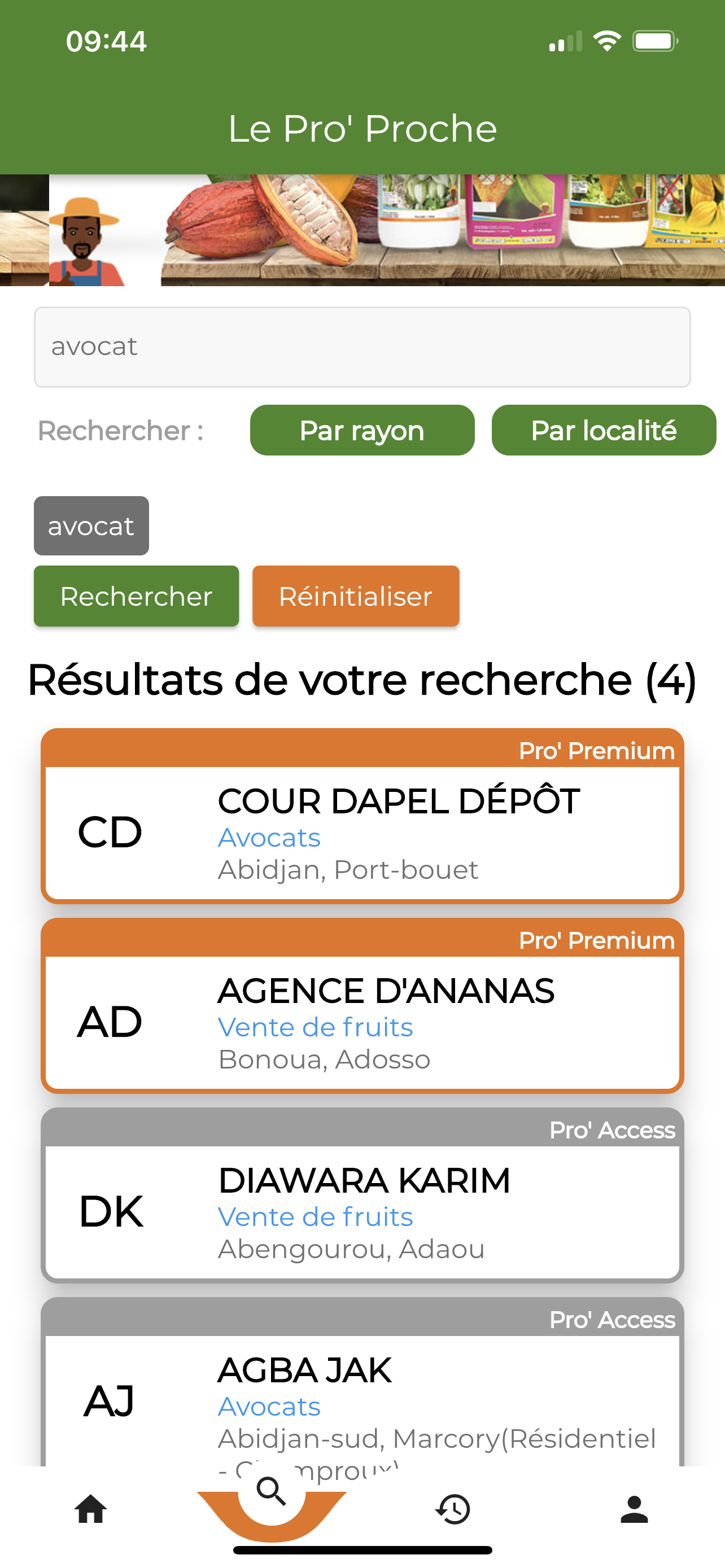
Task: Tap the search field containing avocat
Action: click(x=361, y=347)
